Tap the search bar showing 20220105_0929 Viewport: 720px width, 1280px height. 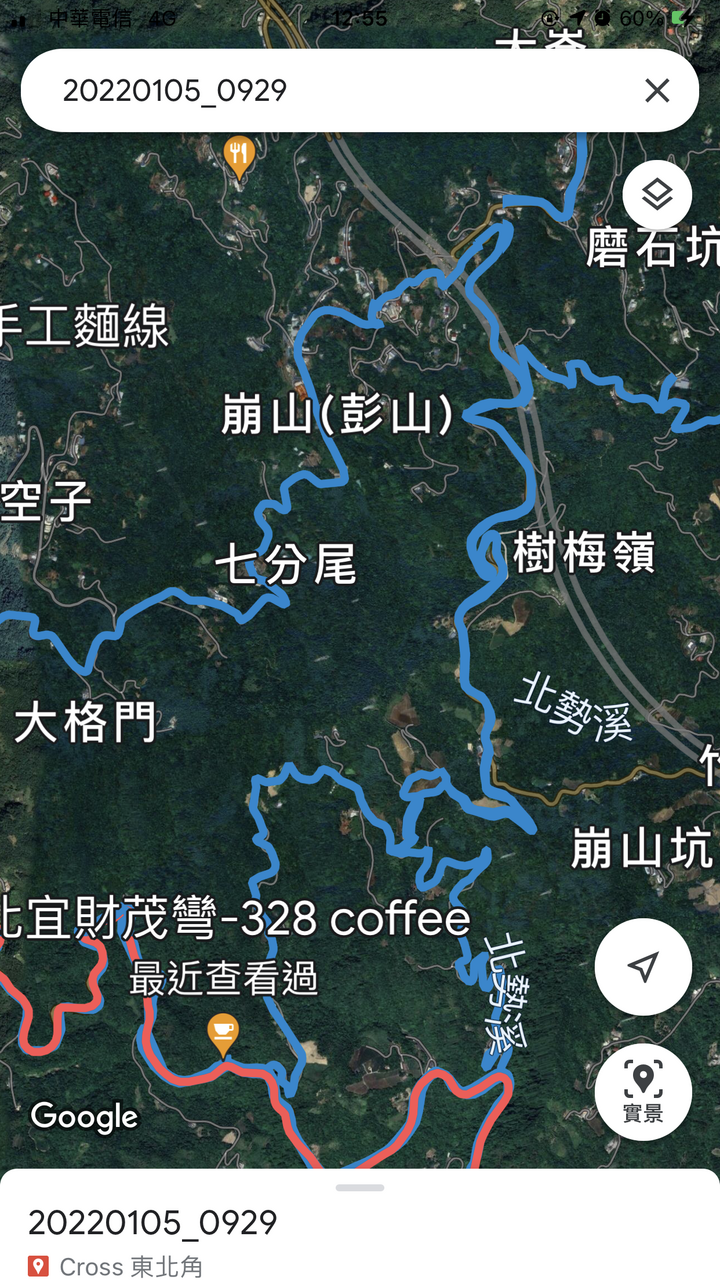click(x=300, y=91)
